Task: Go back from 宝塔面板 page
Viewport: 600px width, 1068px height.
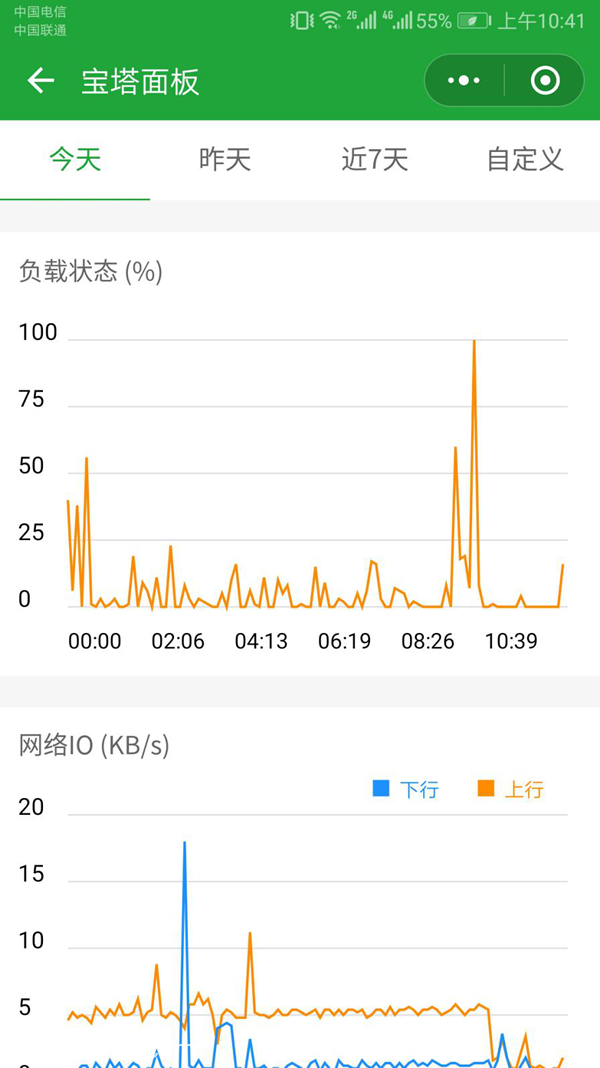Action: pos(40,81)
